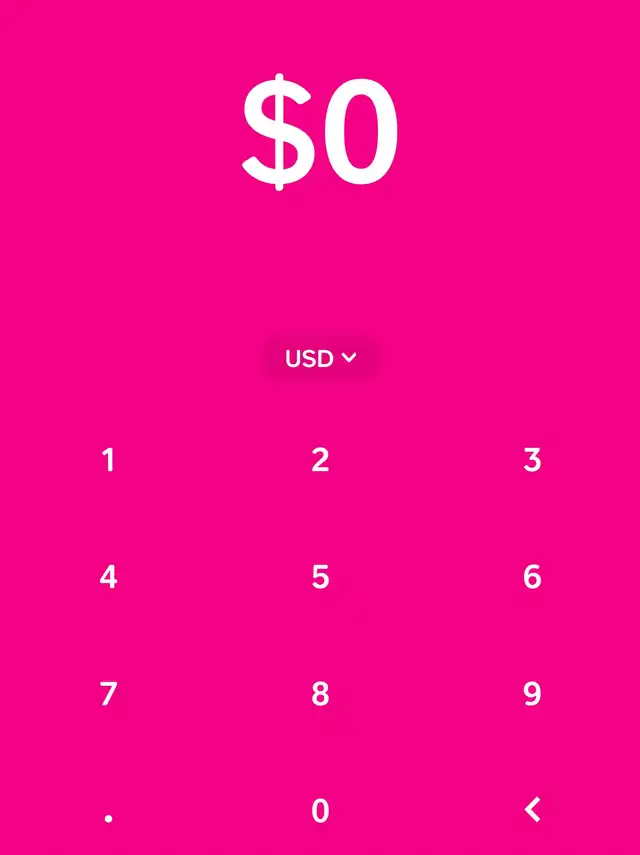Image resolution: width=640 pixels, height=855 pixels.
Task: Delete the last digit with the backspace arrow
Action: [532, 810]
